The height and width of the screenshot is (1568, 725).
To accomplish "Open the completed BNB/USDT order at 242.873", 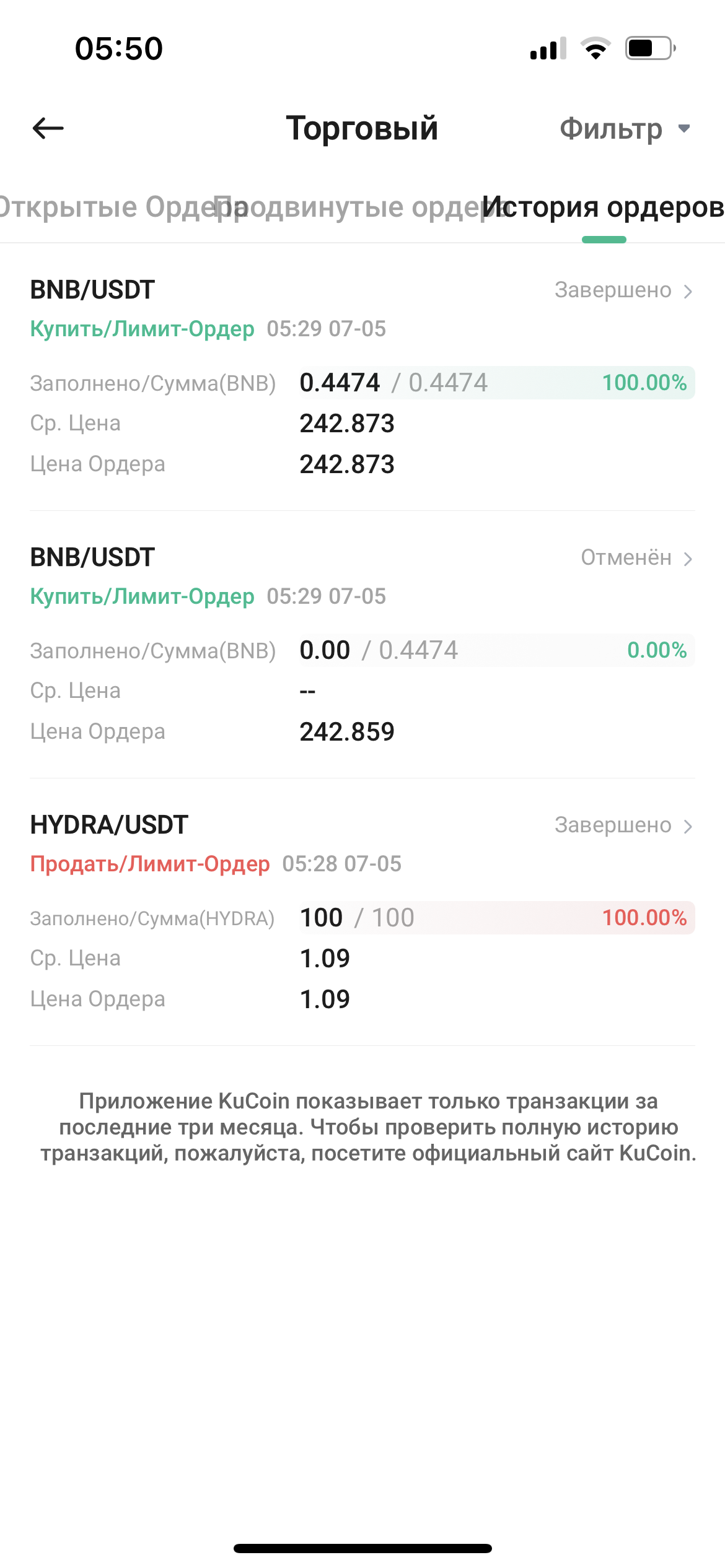I will click(623, 290).
